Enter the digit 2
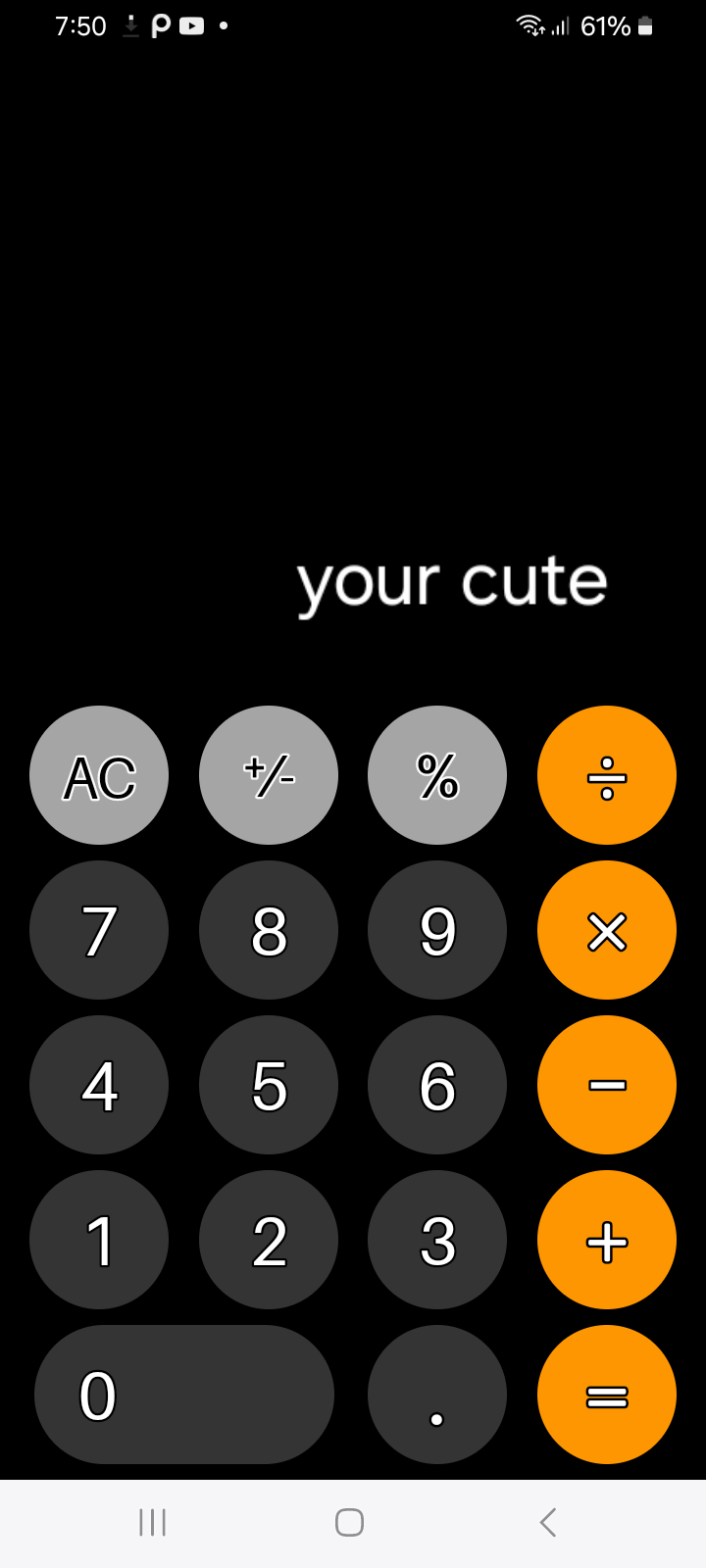Image resolution: width=706 pixels, height=1568 pixels. (x=269, y=1240)
